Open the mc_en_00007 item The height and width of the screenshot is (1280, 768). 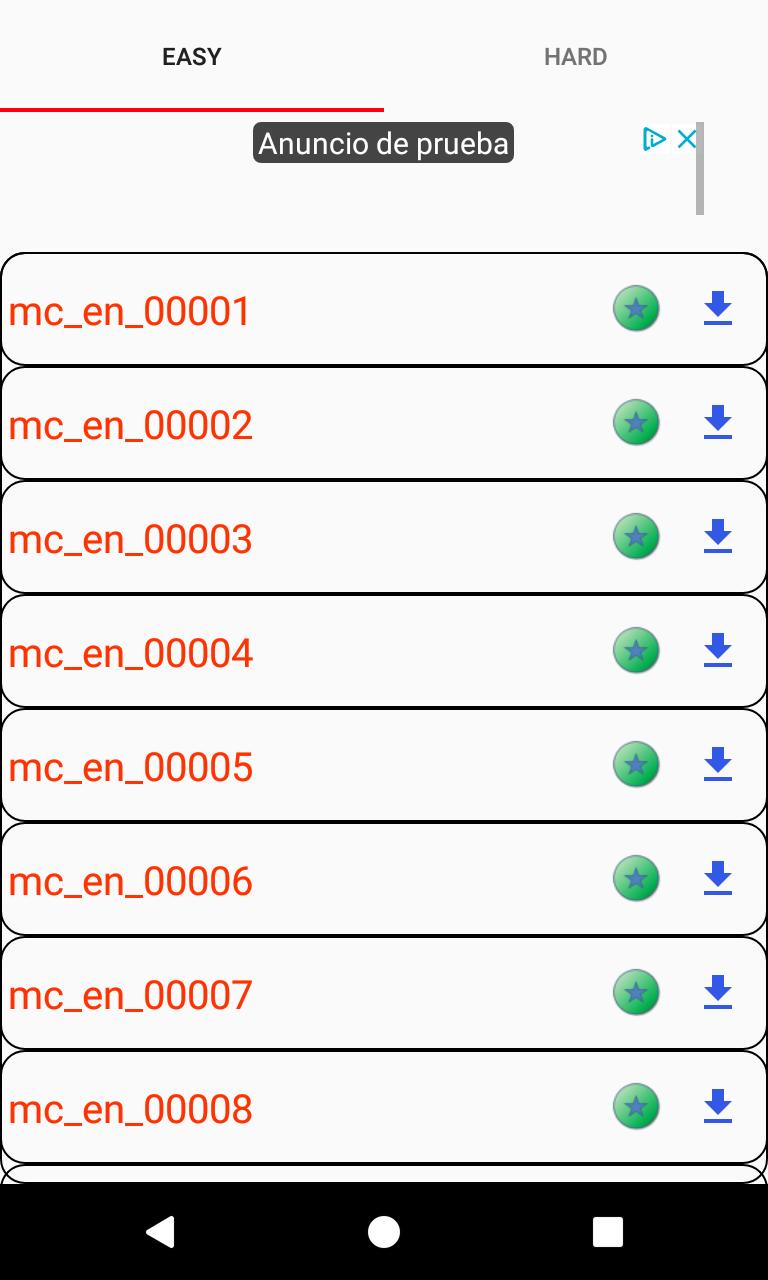coord(130,996)
